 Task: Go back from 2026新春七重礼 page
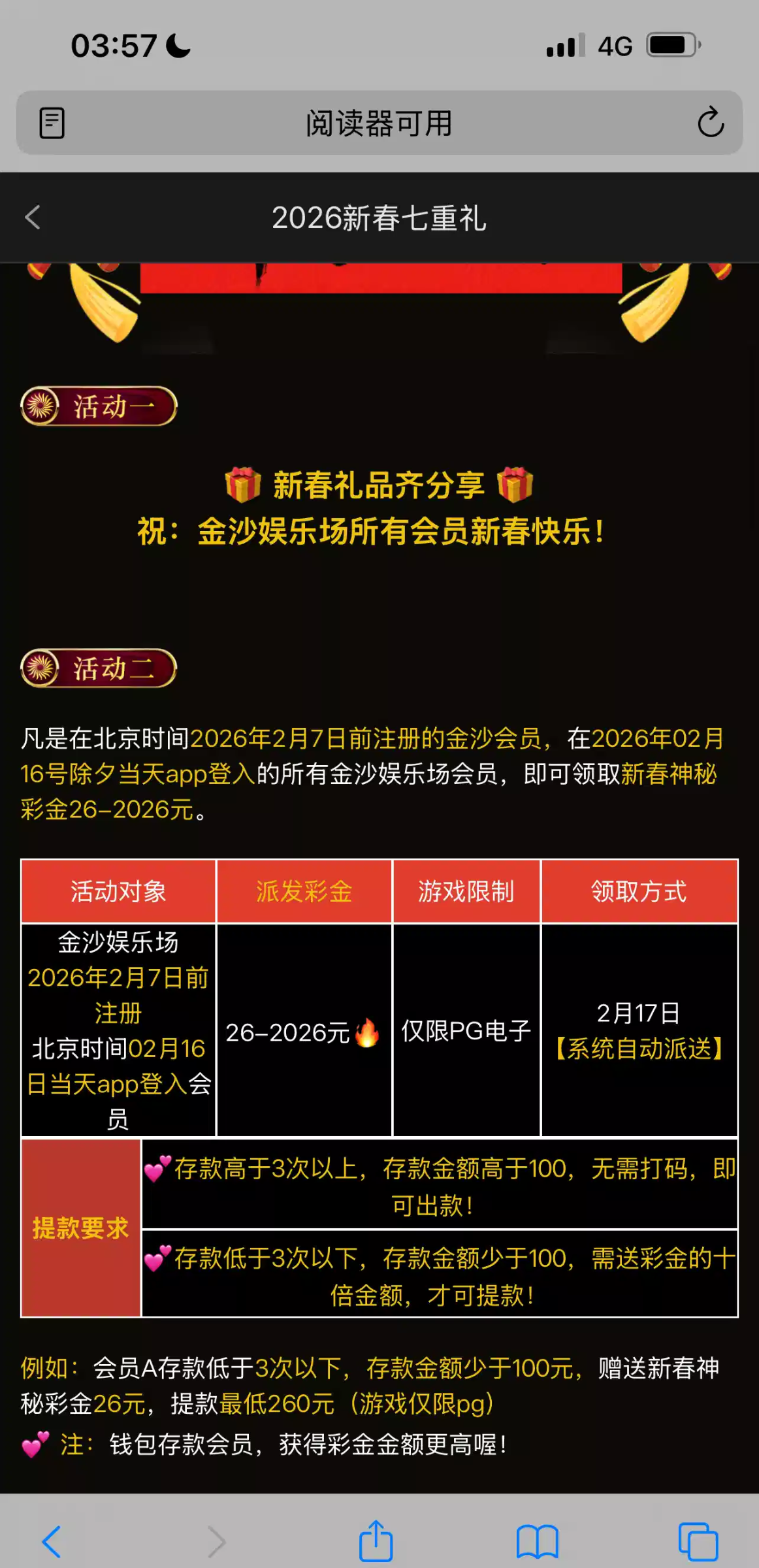coord(33,218)
